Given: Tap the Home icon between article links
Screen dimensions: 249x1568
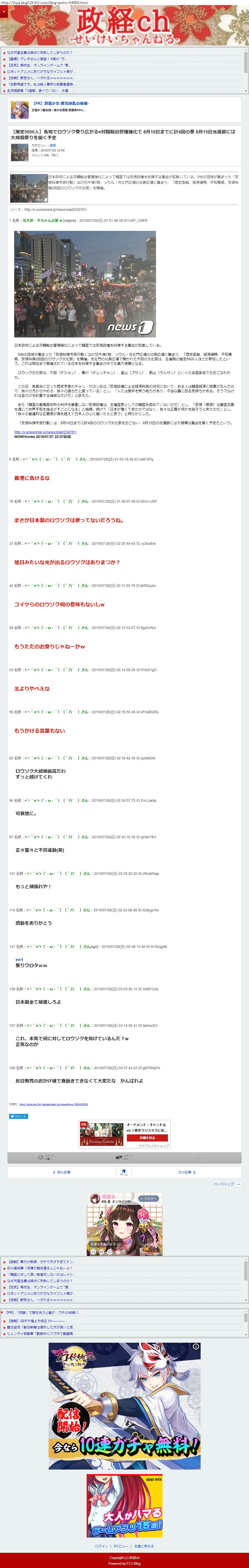Looking at the screenshot, I should pyautogui.click(x=124, y=1172).
